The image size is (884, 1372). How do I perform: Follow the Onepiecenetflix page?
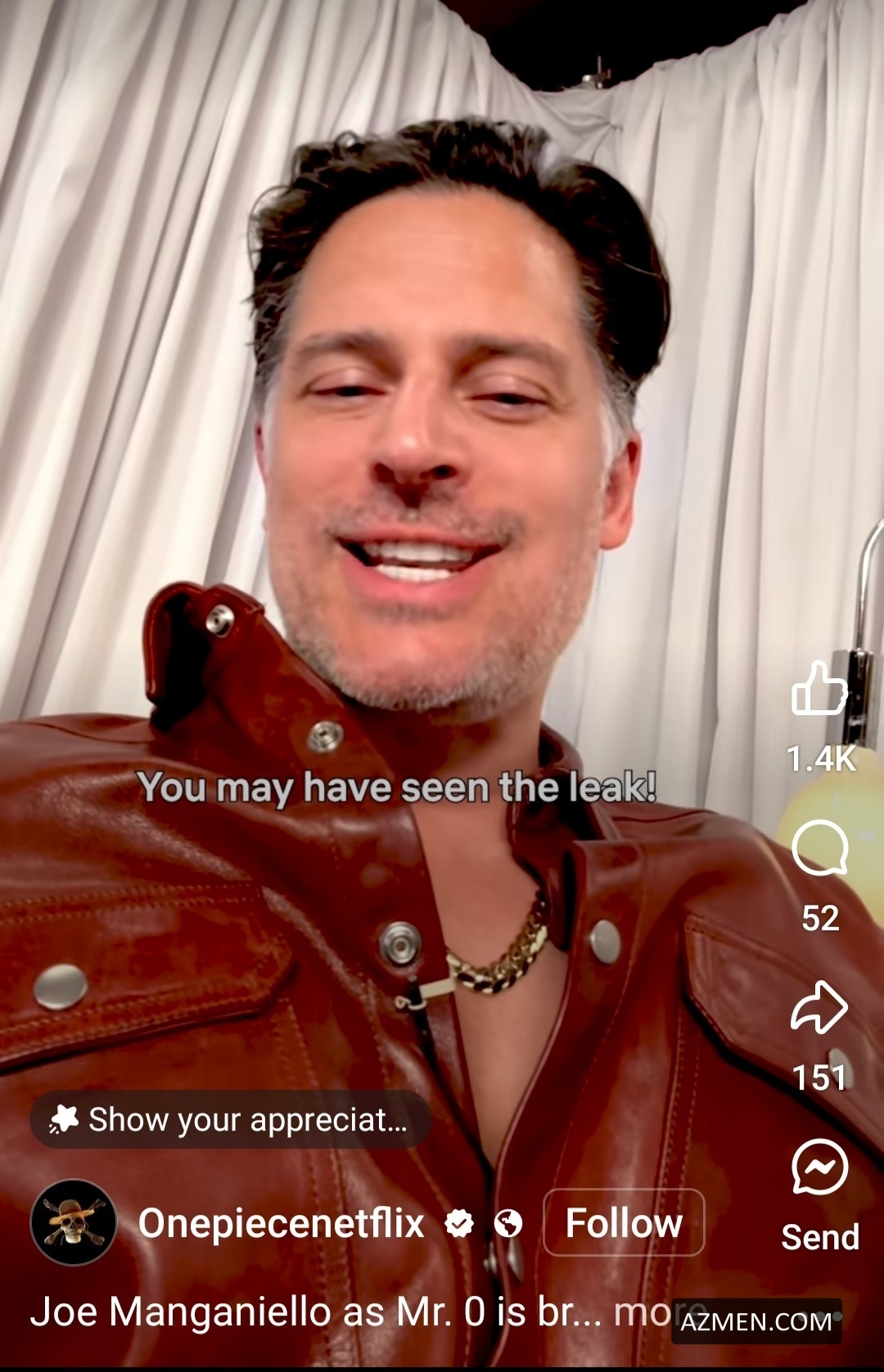(x=624, y=1223)
